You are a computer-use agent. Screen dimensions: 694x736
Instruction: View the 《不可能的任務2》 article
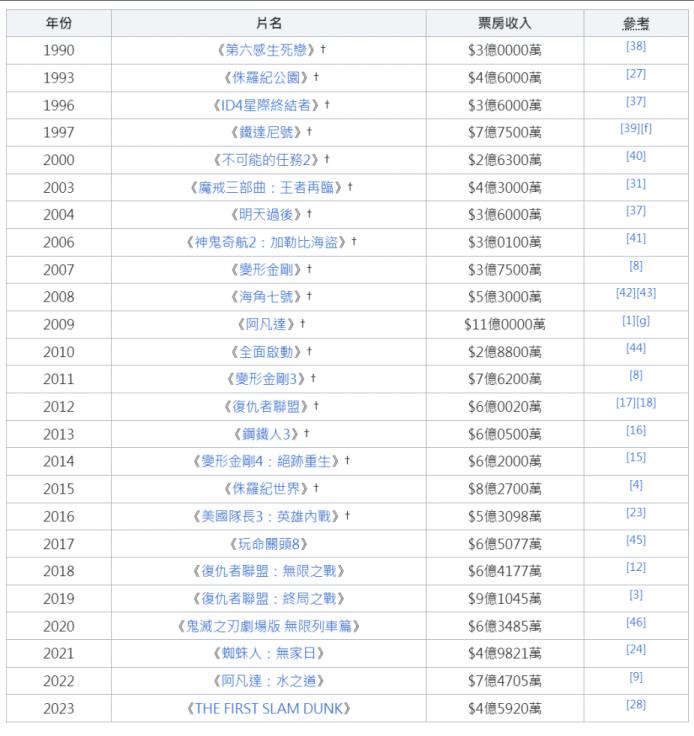click(x=265, y=160)
